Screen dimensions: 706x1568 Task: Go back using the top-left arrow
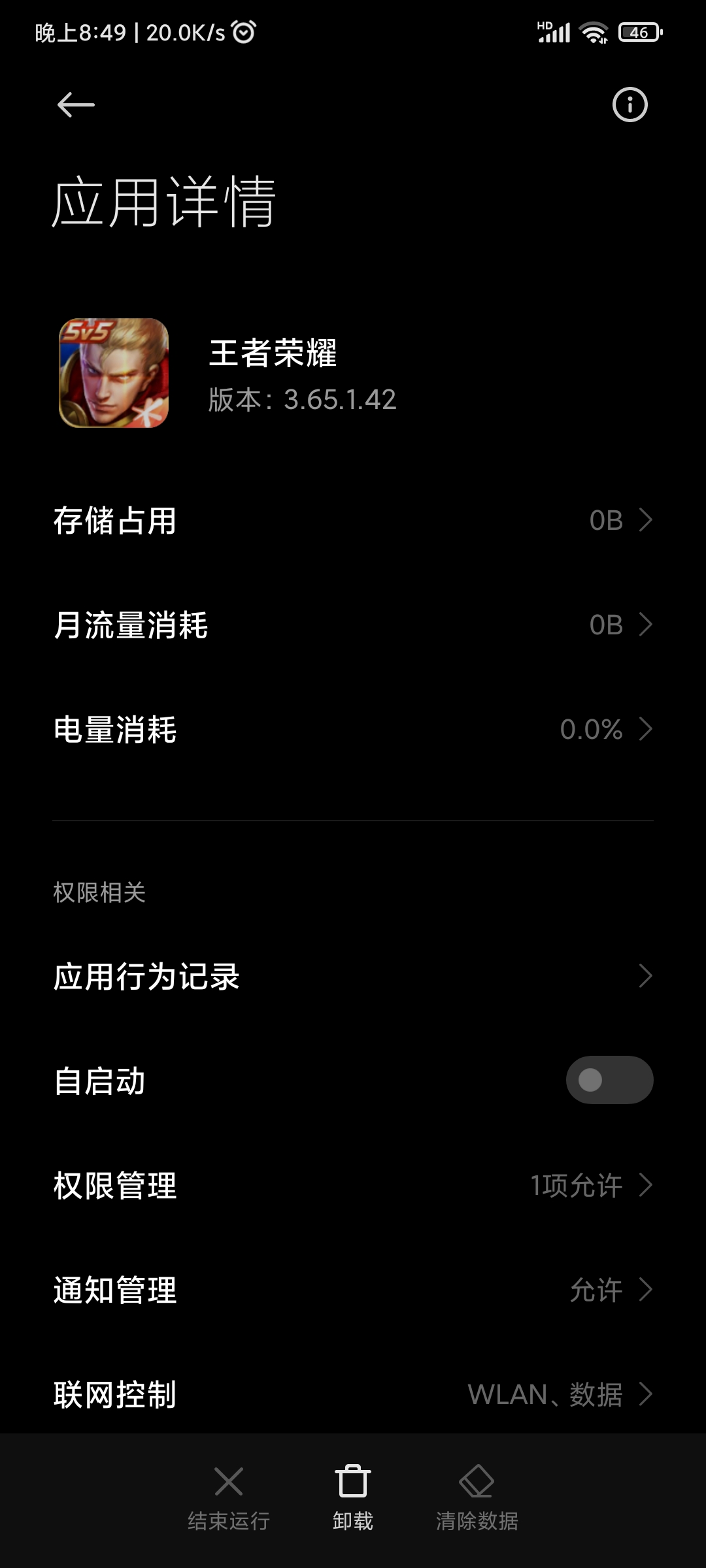76,105
